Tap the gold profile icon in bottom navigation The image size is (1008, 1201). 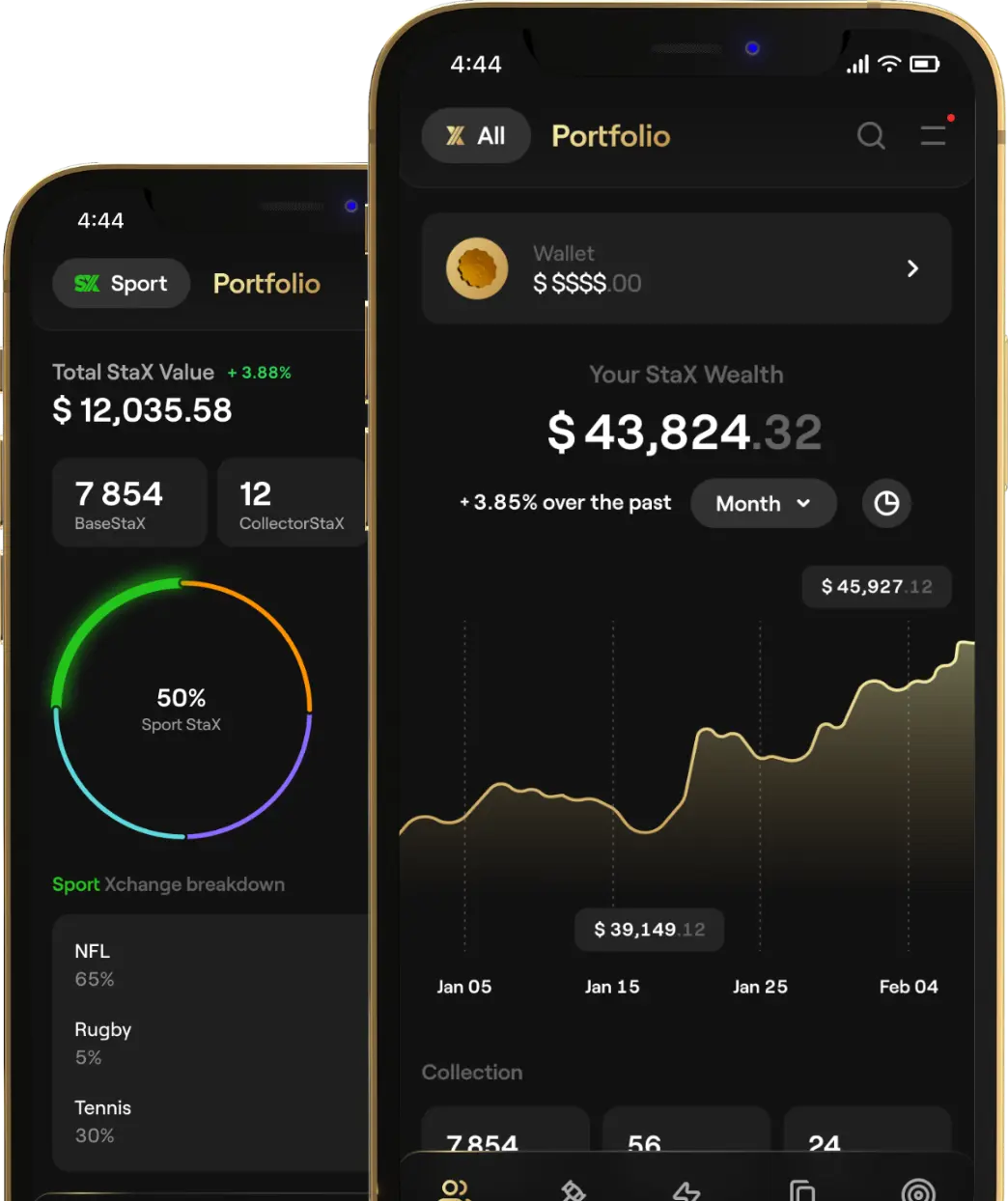pos(456,1189)
